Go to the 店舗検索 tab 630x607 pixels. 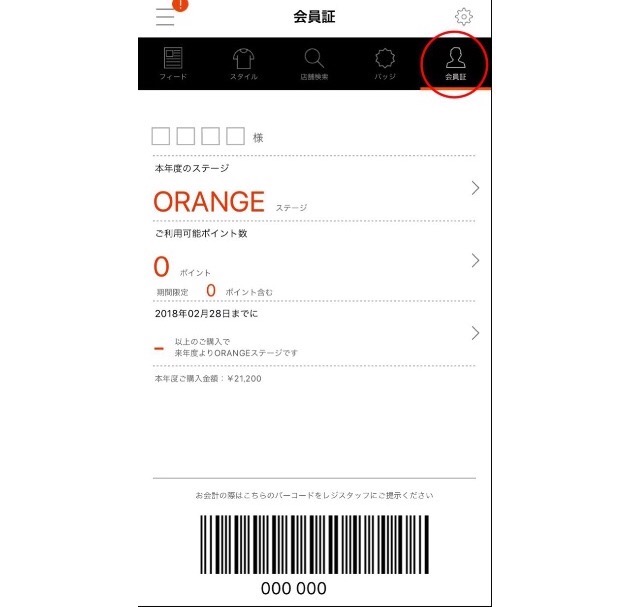(314, 62)
